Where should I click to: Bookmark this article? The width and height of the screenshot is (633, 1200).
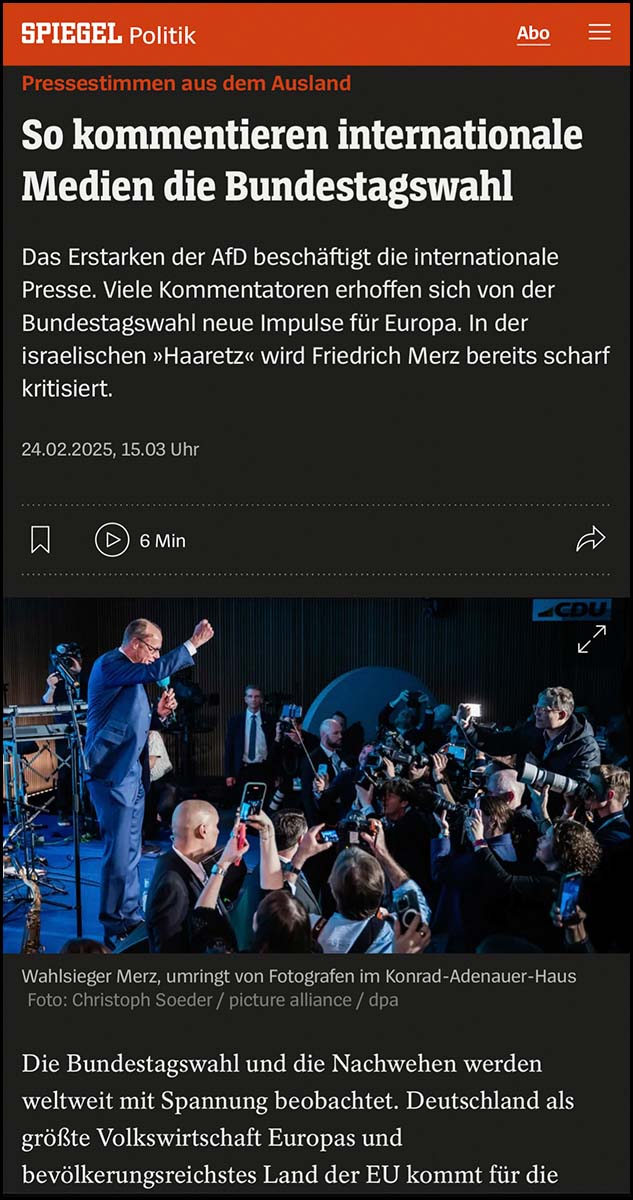tap(40, 540)
